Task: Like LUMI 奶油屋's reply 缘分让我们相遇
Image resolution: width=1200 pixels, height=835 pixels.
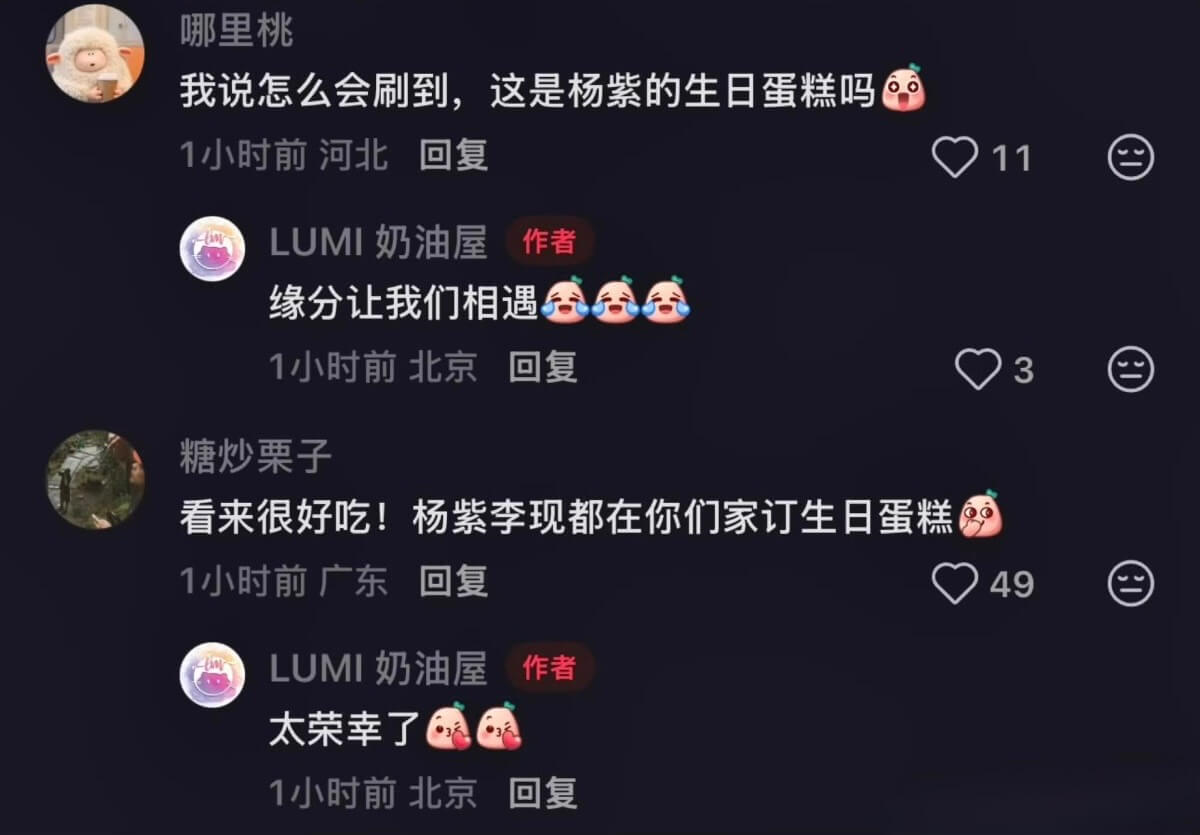Action: pyautogui.click(x=977, y=370)
